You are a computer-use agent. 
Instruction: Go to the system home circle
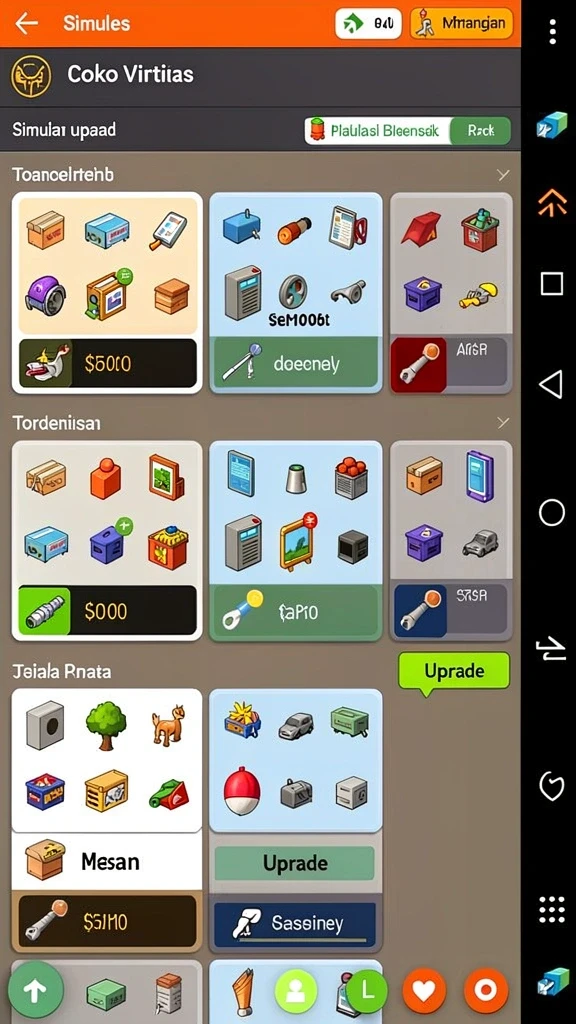[x=552, y=513]
